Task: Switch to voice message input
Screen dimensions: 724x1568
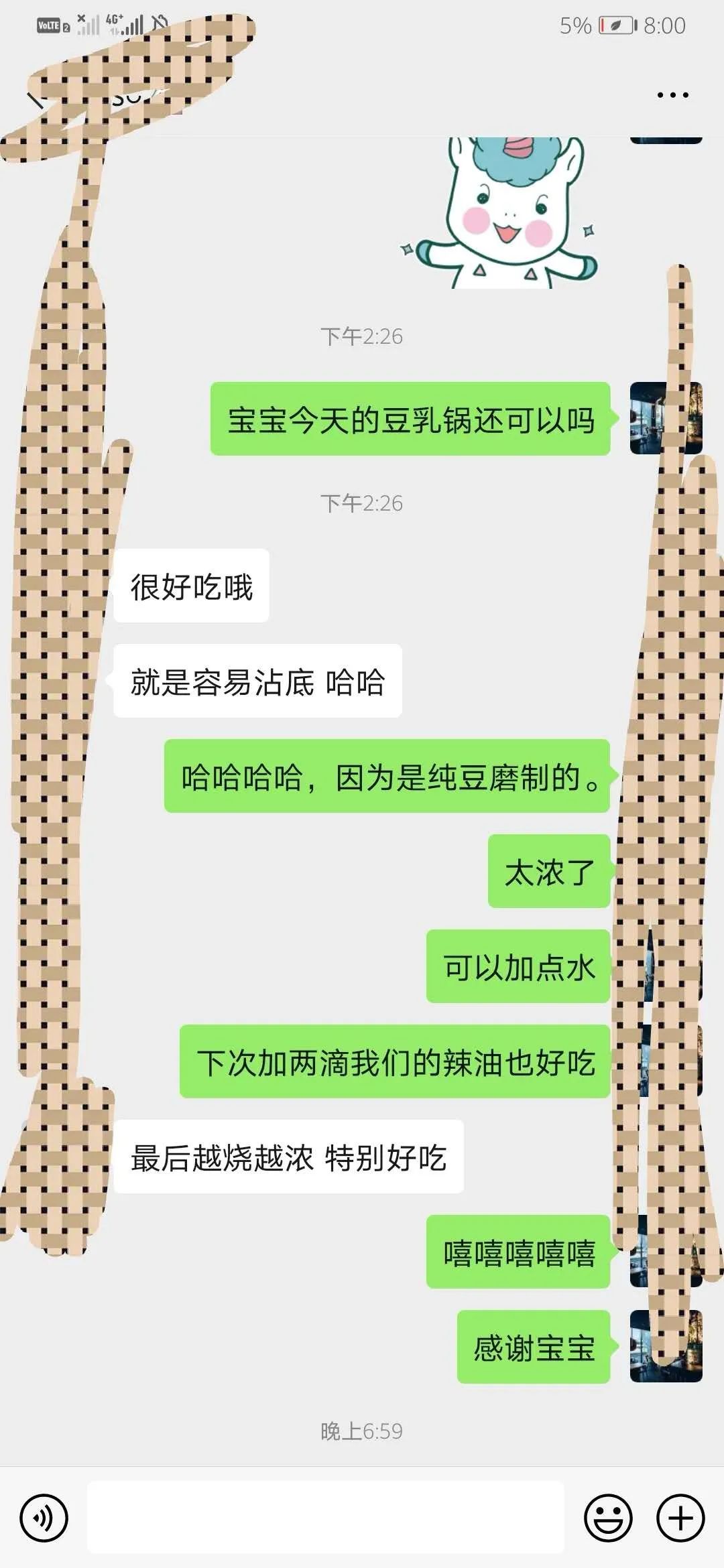Action: (44, 1518)
